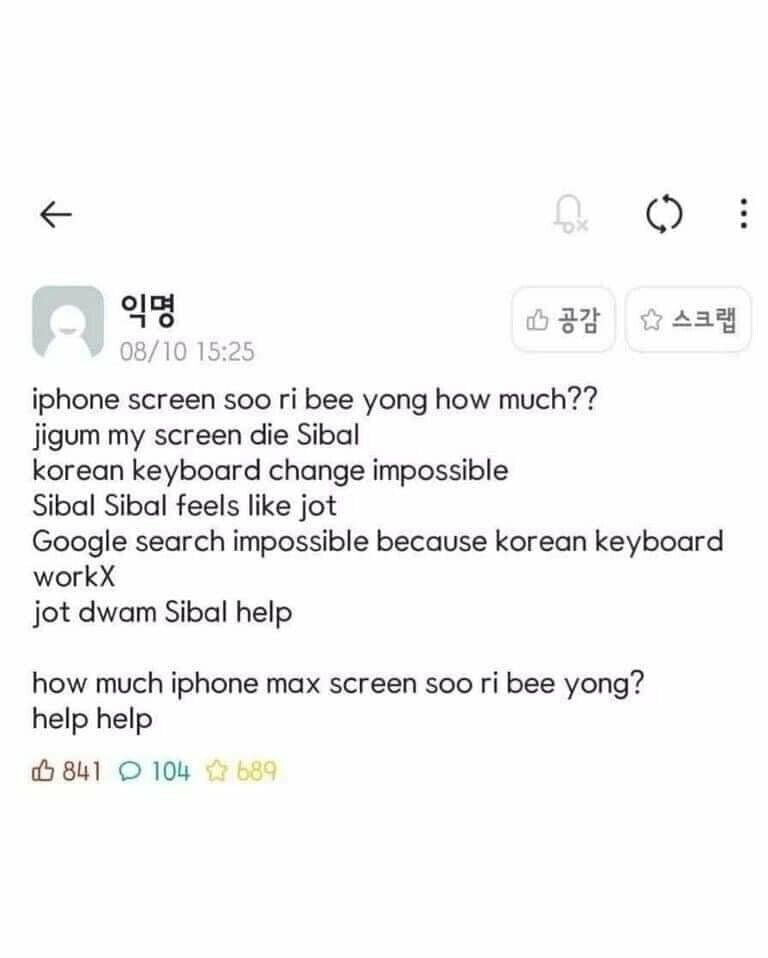
Task: Go back using the arrow icon
Action: 56,213
